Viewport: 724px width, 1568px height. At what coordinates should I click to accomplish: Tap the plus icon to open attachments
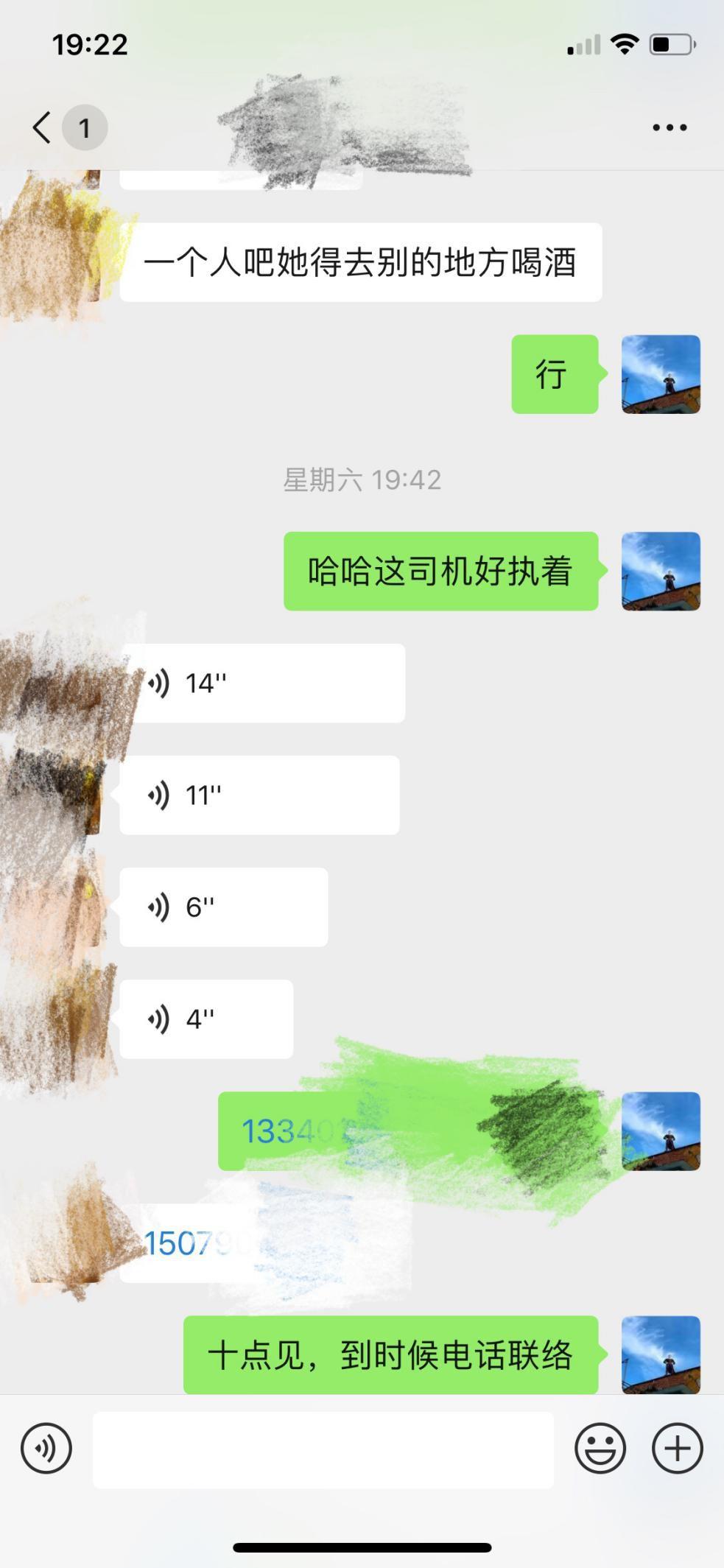675,1447
